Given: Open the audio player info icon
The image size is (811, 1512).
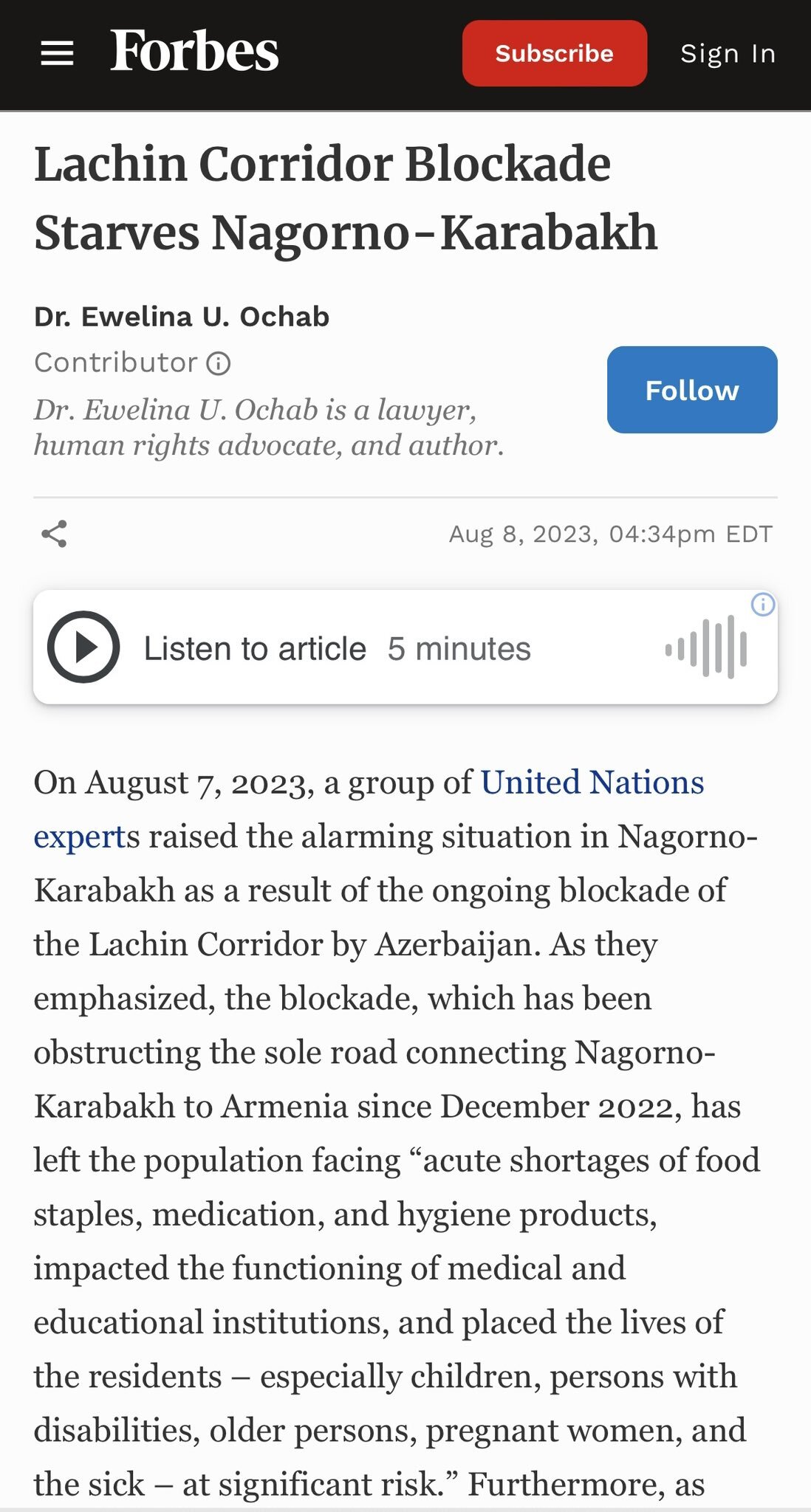Looking at the screenshot, I should 762,605.
